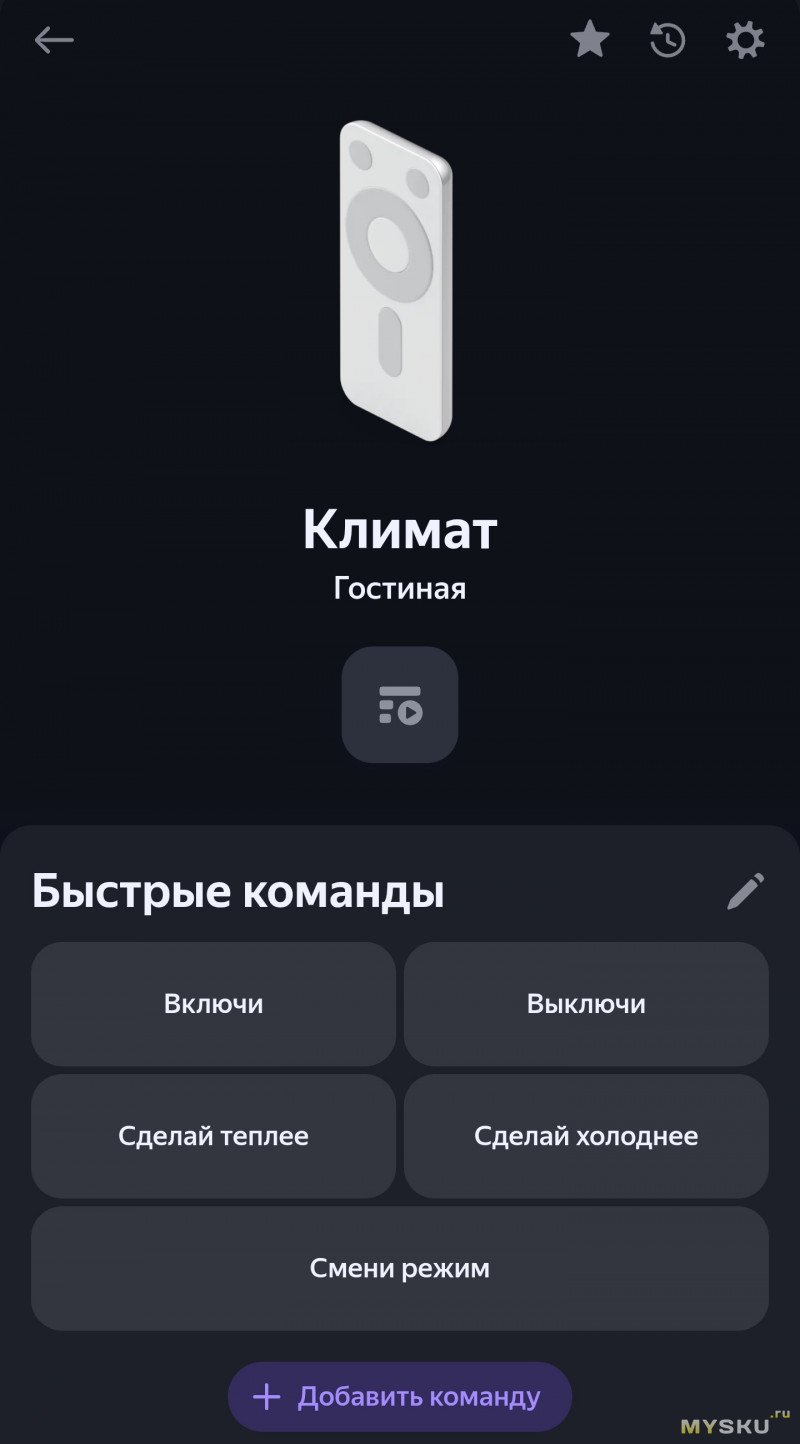Run the Выключи command
The height and width of the screenshot is (1444, 800).
click(x=586, y=1003)
